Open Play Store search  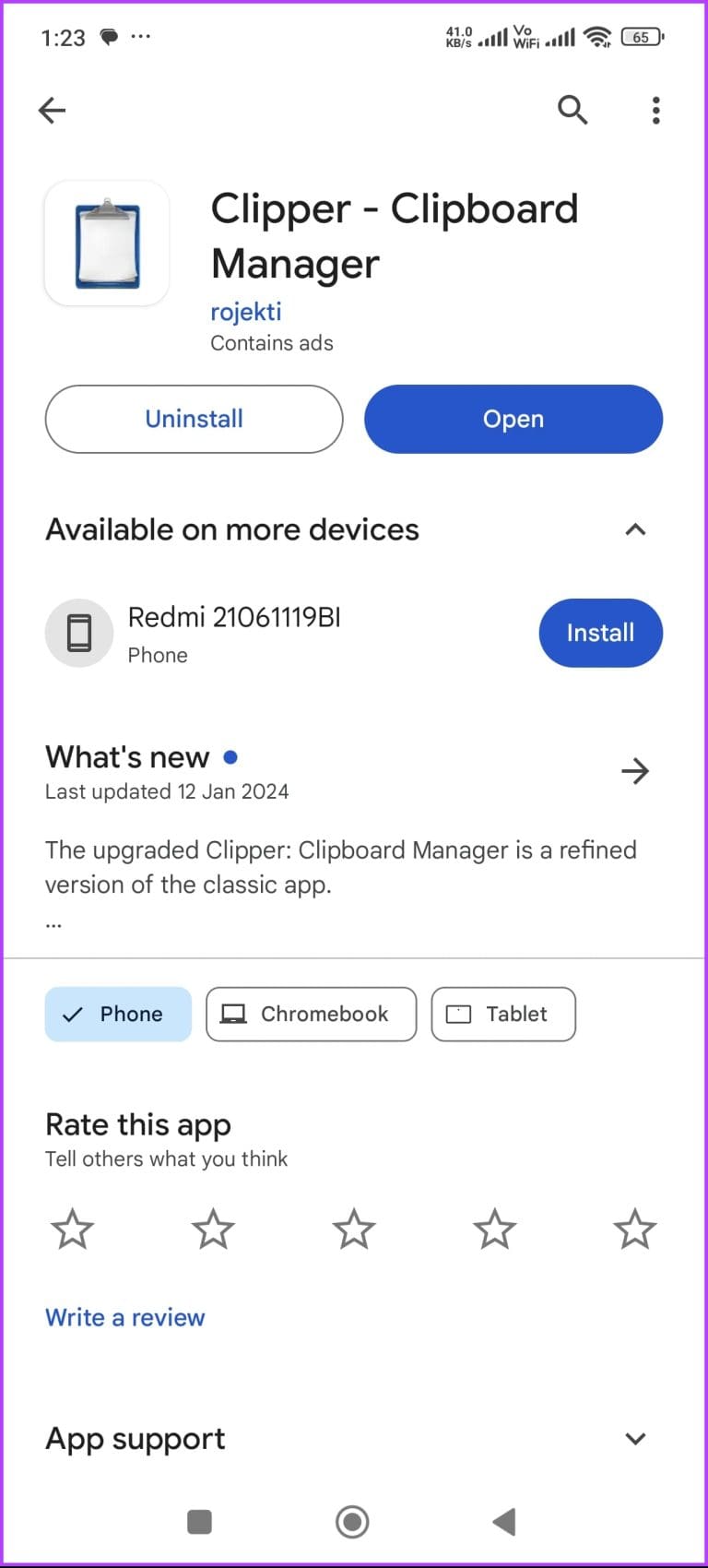572,110
